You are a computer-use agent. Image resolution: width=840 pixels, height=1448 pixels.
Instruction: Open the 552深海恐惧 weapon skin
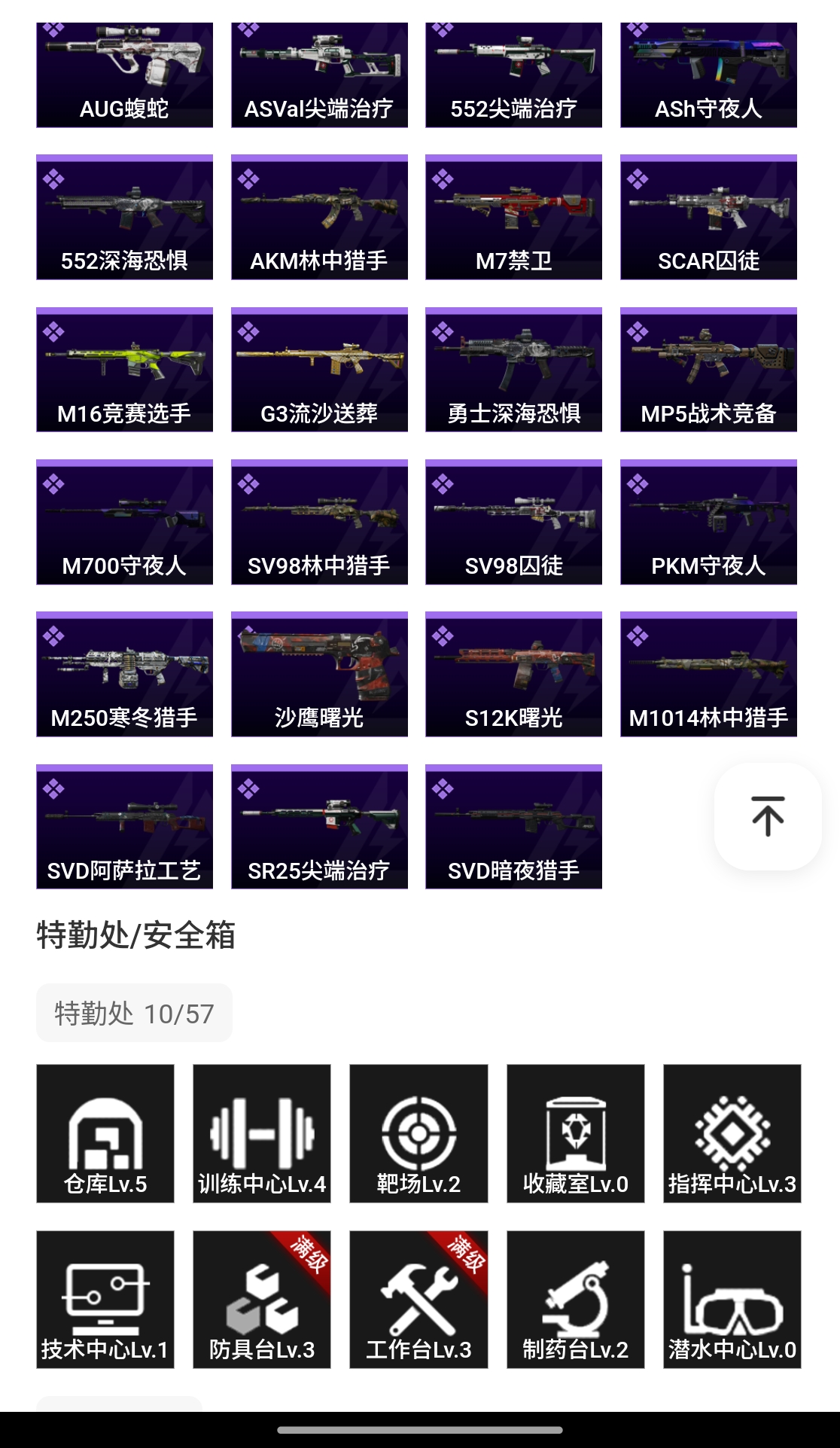point(124,218)
